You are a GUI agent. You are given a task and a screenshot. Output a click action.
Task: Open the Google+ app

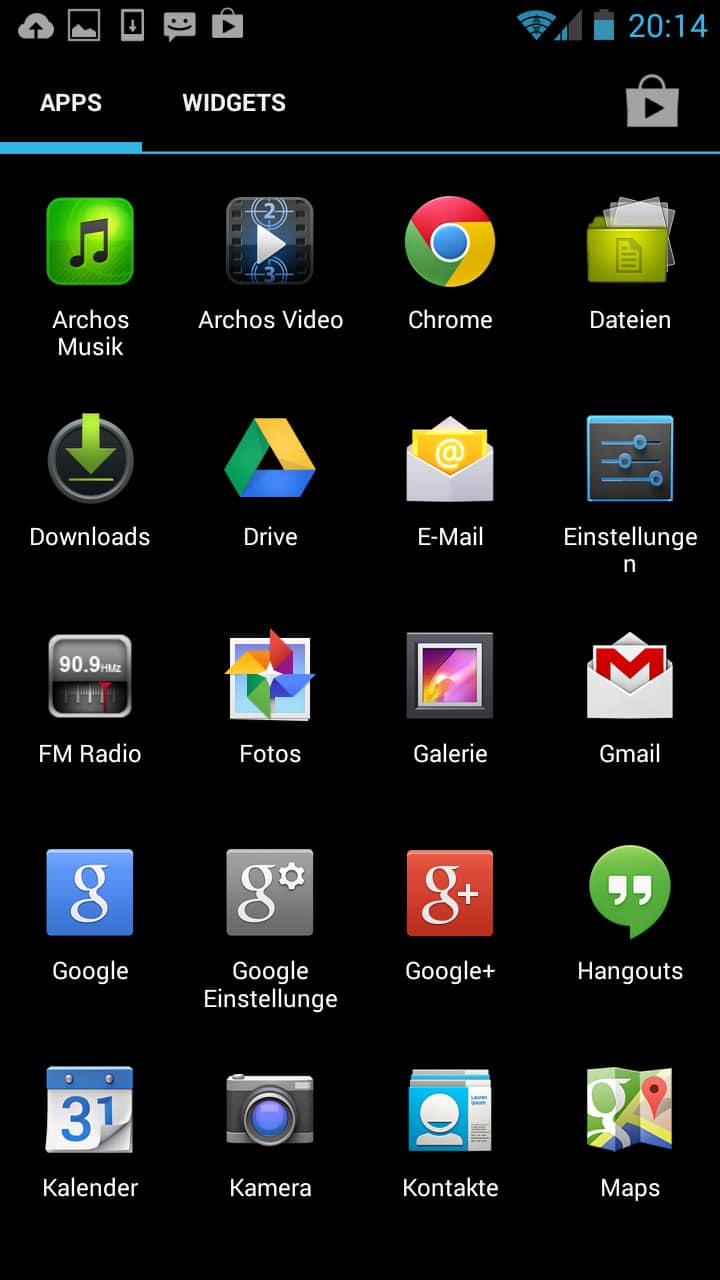pos(450,893)
